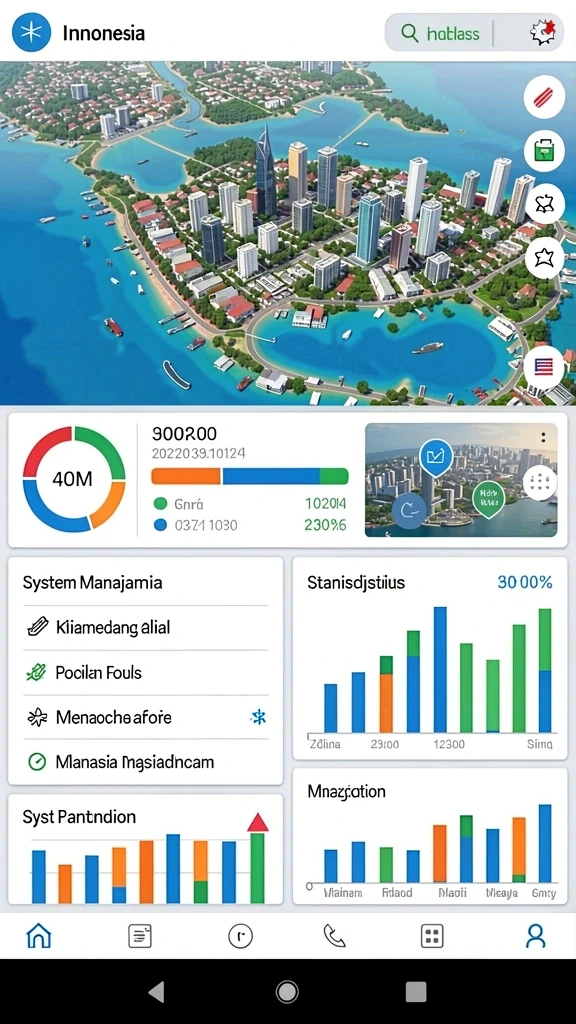Open the Menaoche afore row
576x1024 pixels.
point(146,718)
